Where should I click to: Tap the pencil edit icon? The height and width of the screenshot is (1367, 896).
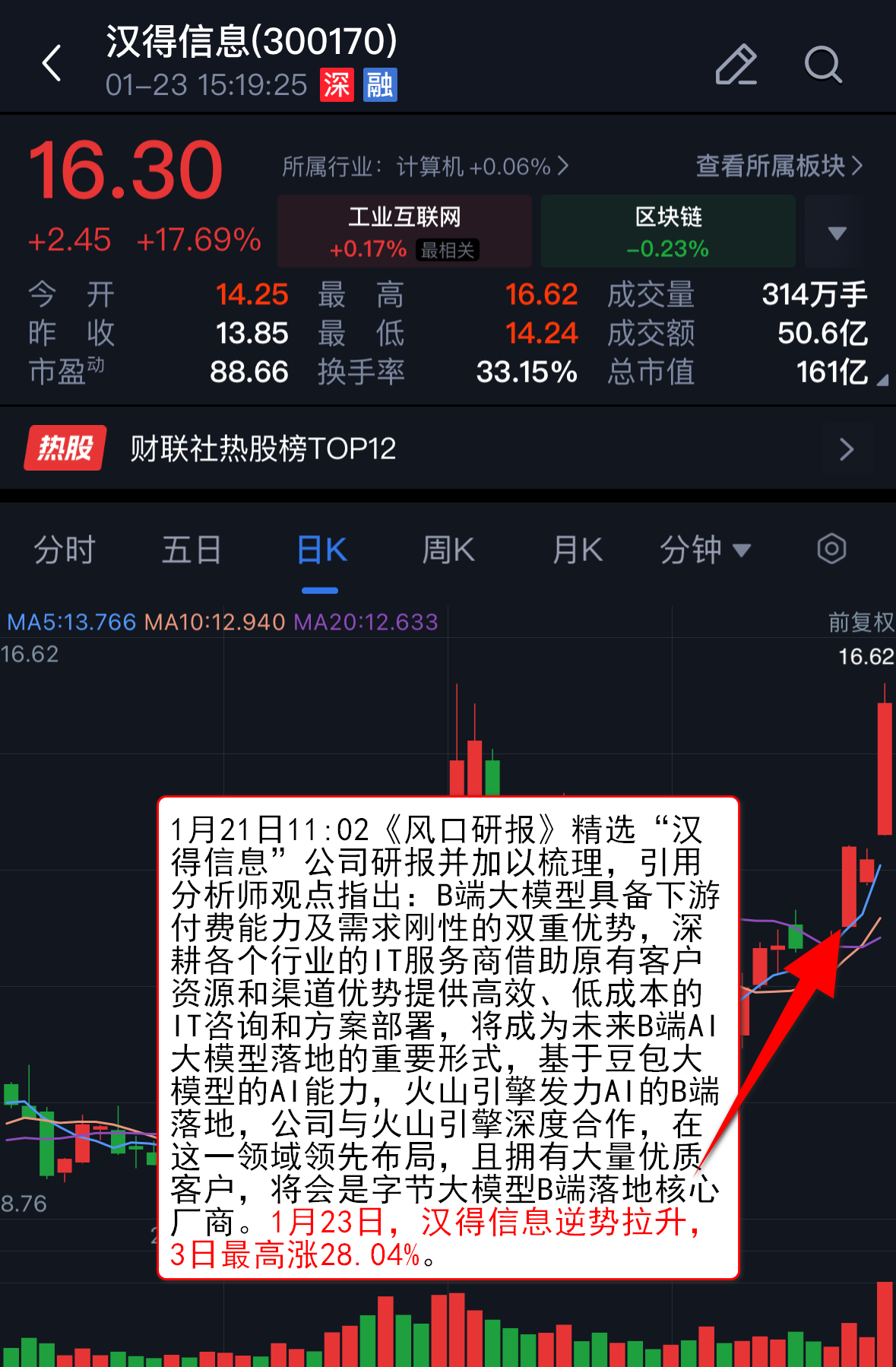pyautogui.click(x=736, y=64)
